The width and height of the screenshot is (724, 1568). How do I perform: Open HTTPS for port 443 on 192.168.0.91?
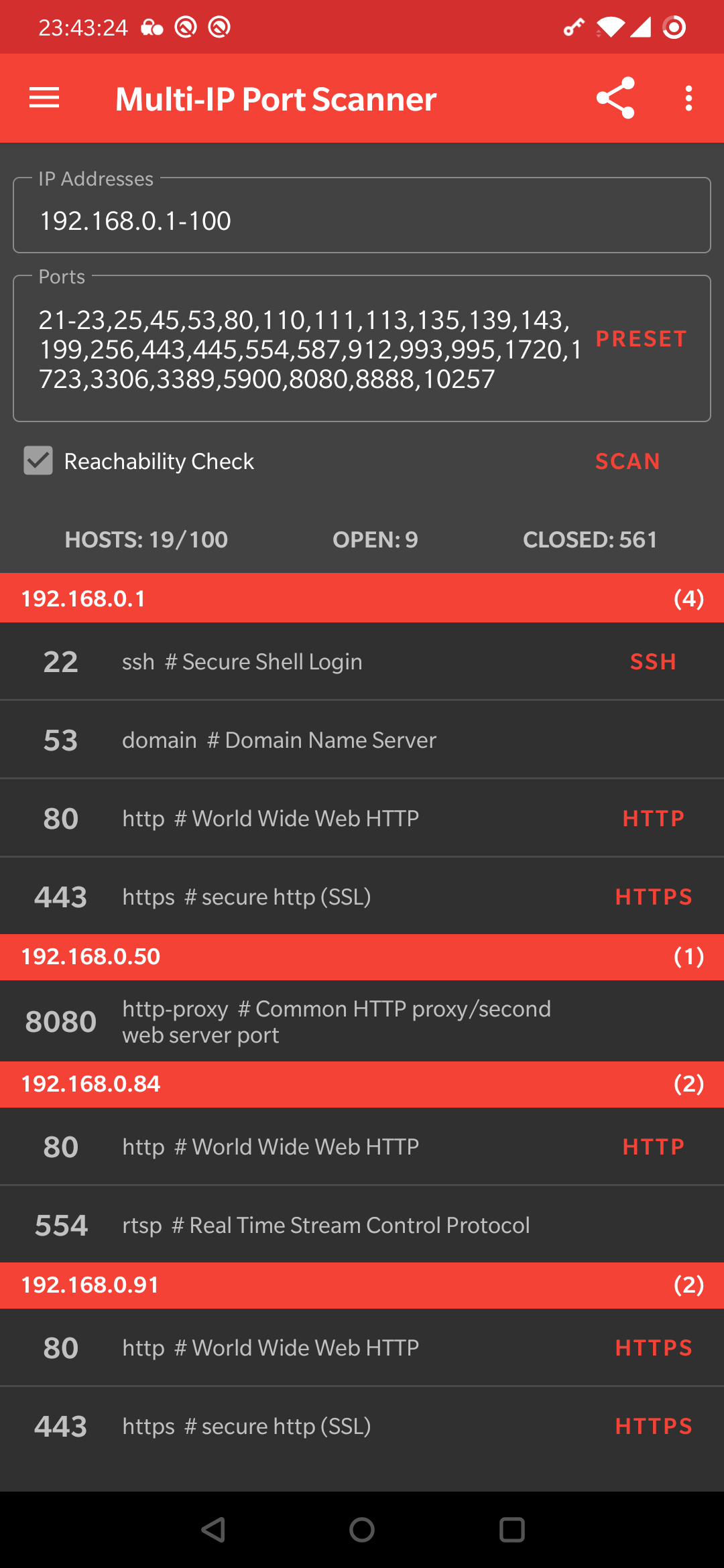(653, 1426)
